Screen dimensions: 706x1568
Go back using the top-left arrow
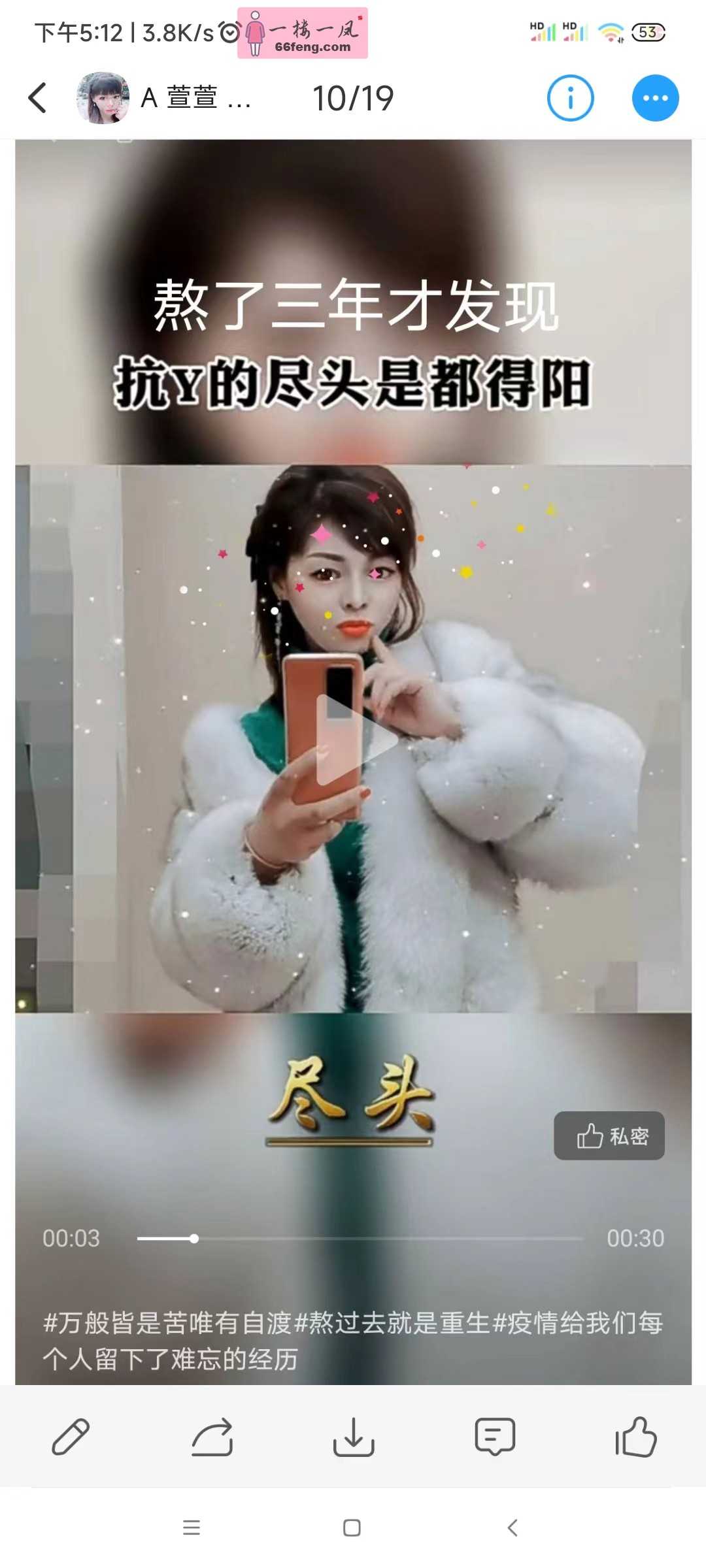[x=38, y=98]
